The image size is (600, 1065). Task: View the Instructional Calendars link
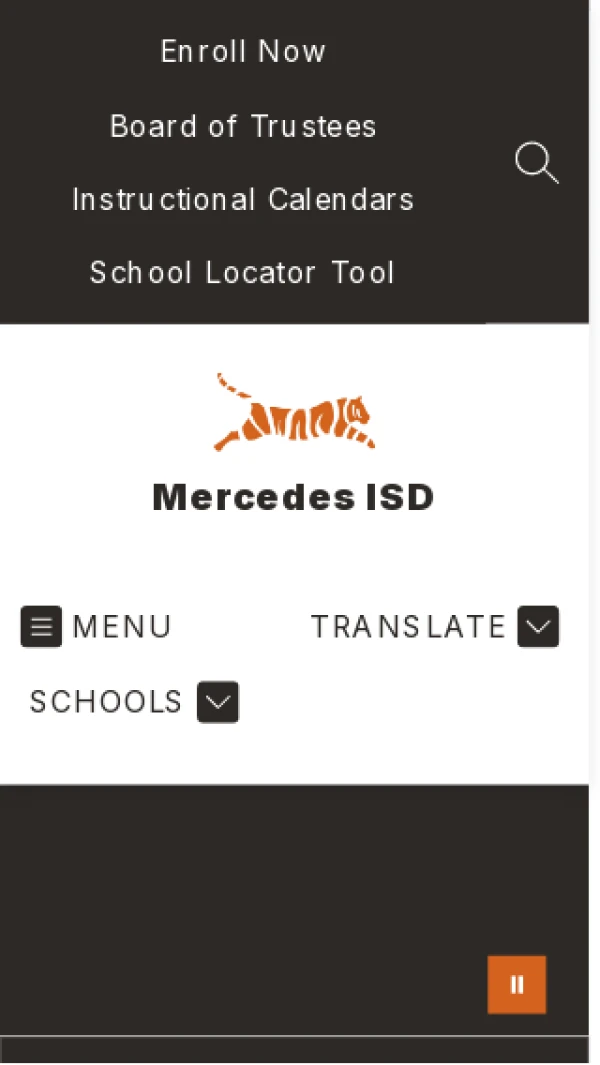243,200
